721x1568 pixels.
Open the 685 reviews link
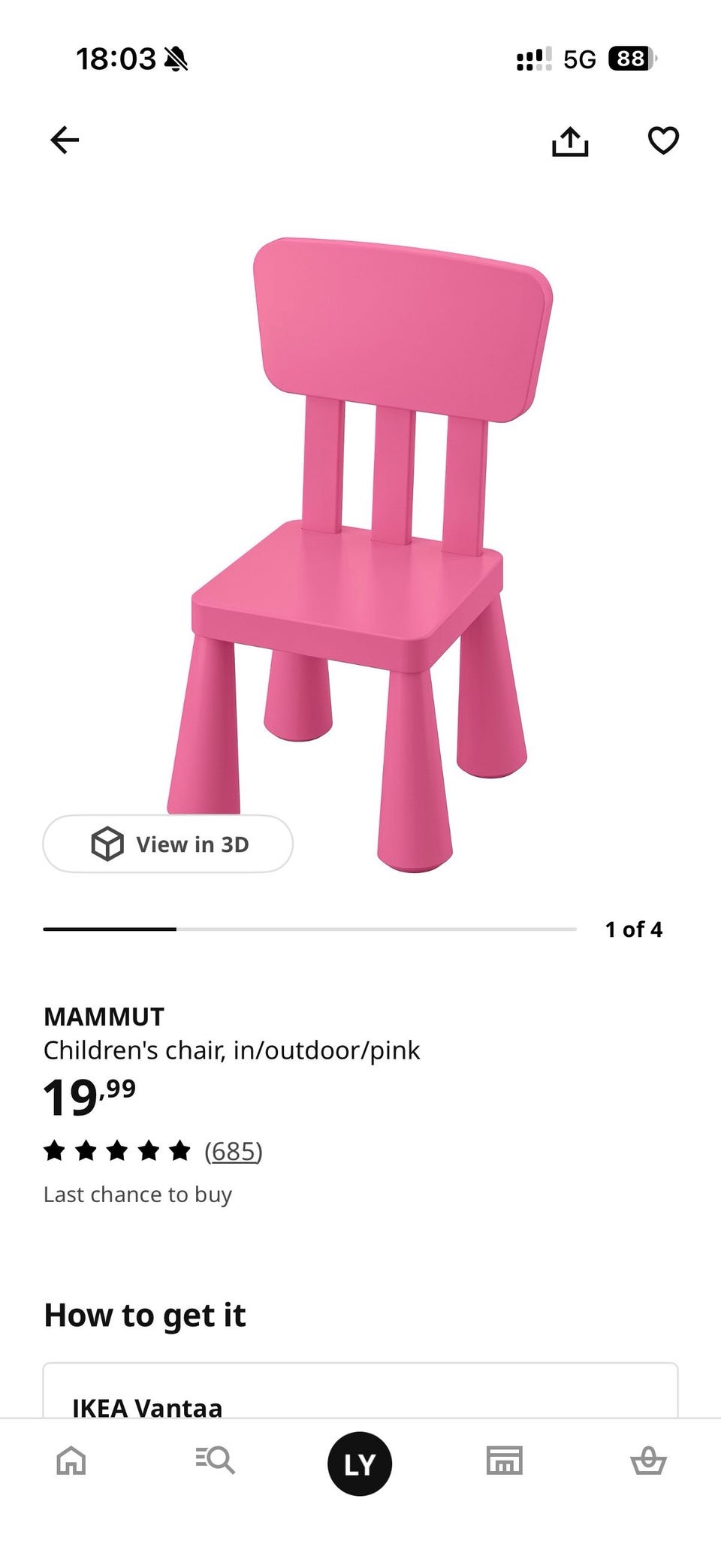tap(234, 1150)
